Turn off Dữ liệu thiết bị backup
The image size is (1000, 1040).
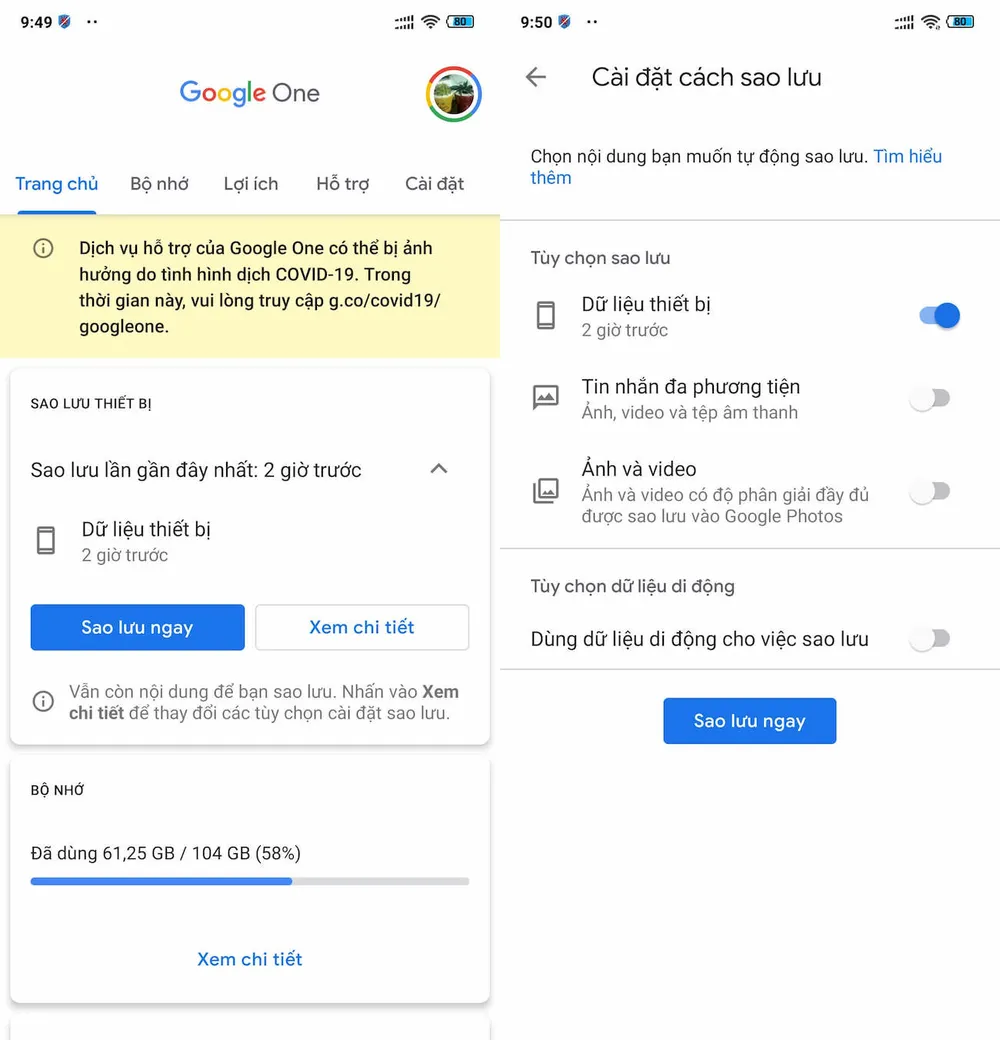(x=938, y=316)
